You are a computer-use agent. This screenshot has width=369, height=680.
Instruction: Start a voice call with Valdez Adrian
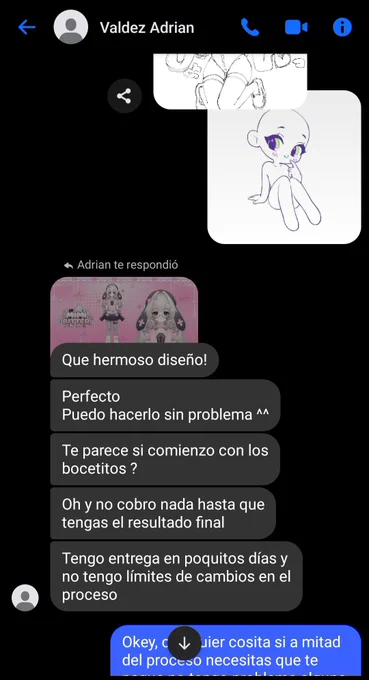pyautogui.click(x=250, y=27)
